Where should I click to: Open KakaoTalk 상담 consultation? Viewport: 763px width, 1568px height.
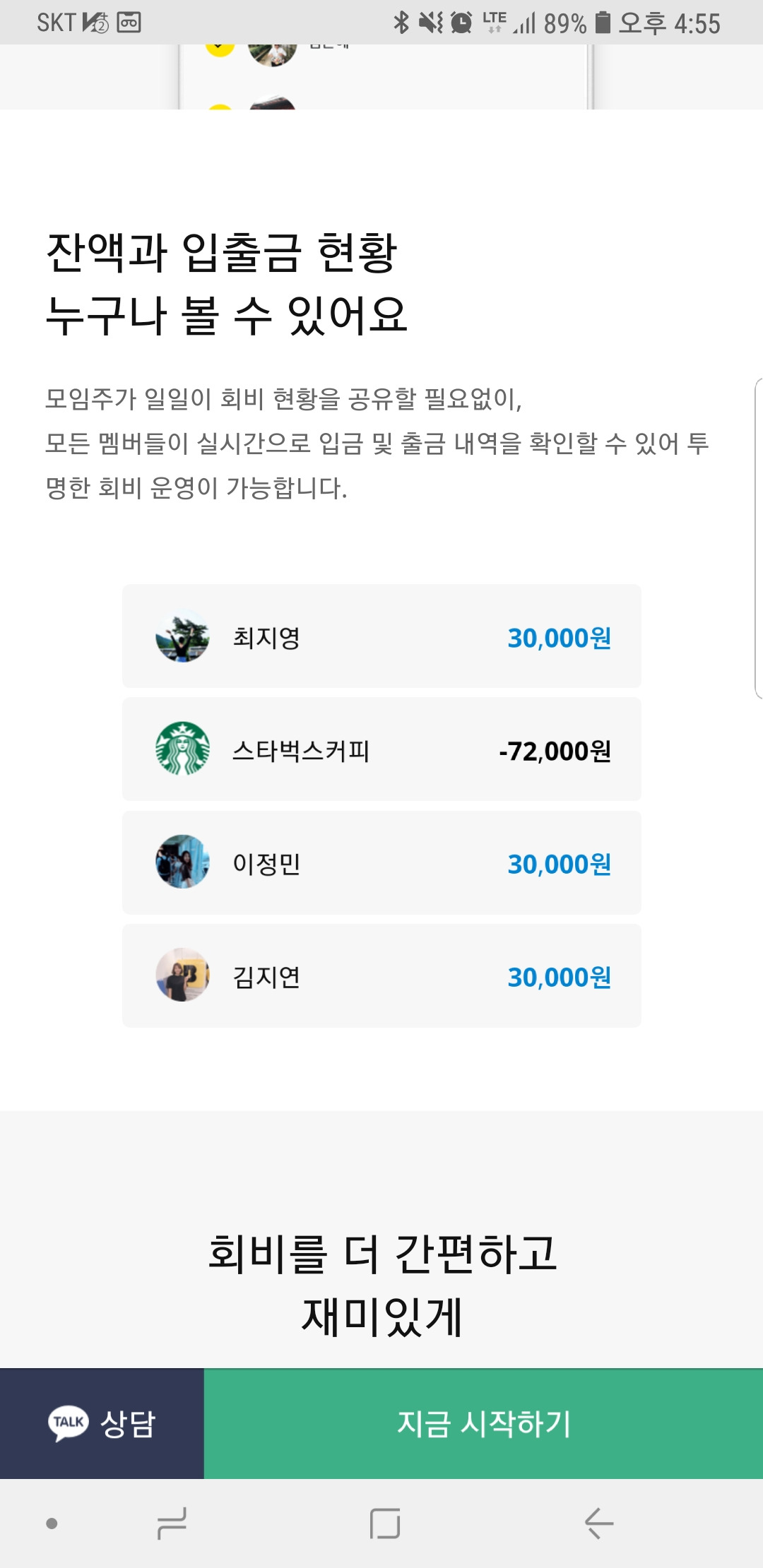coord(102,1423)
